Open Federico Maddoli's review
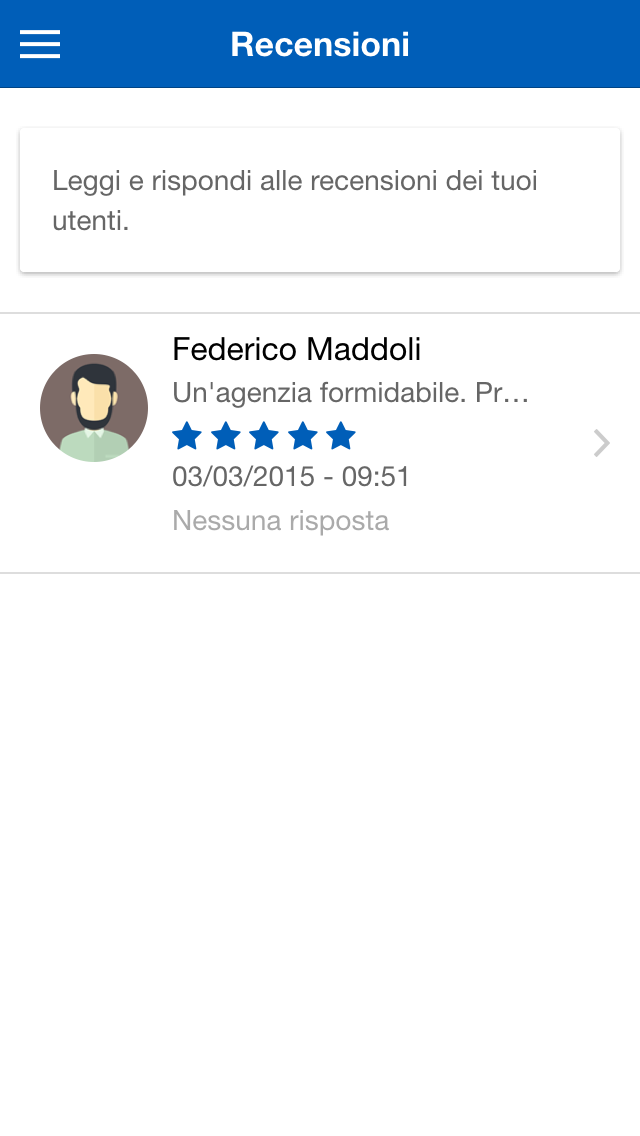 [320, 442]
